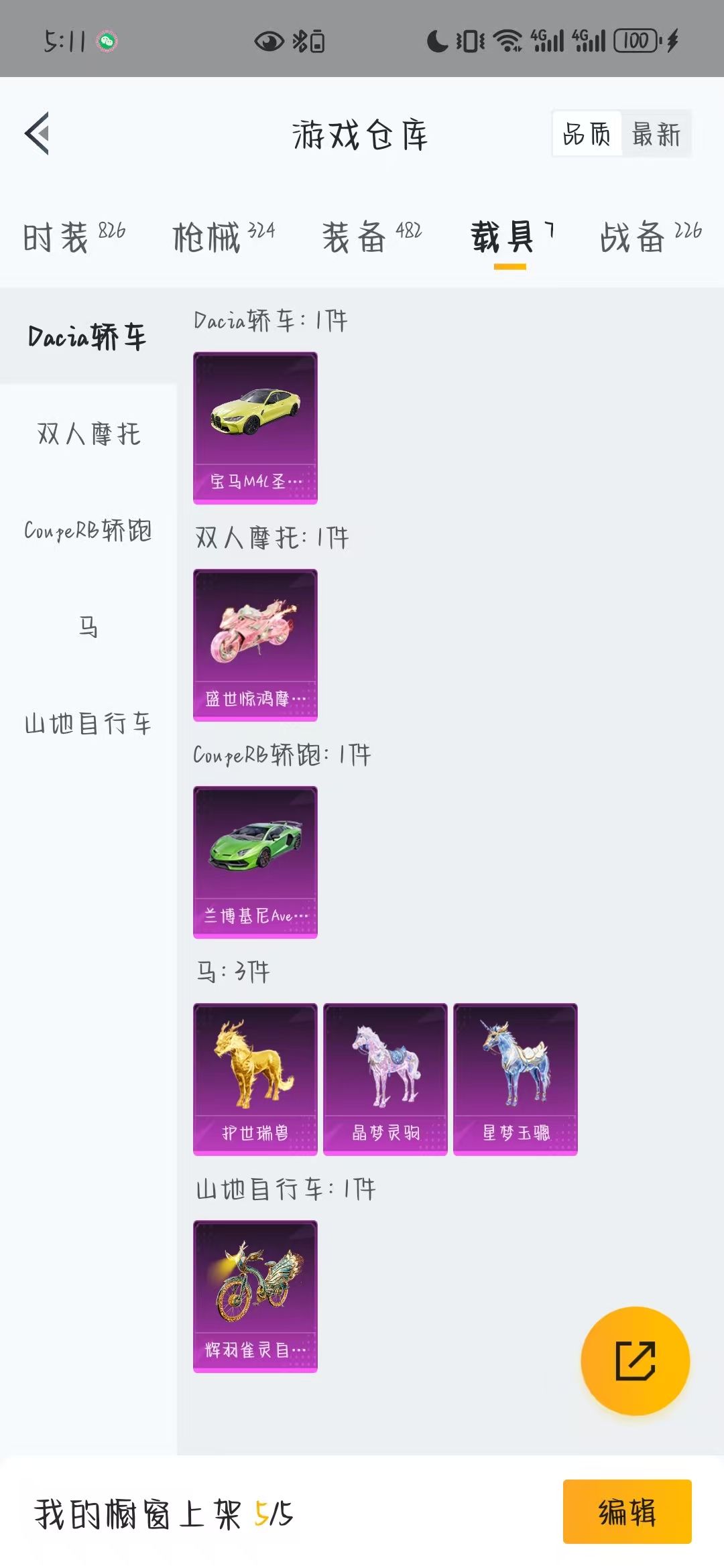Go back using the top-left arrow

(x=38, y=133)
